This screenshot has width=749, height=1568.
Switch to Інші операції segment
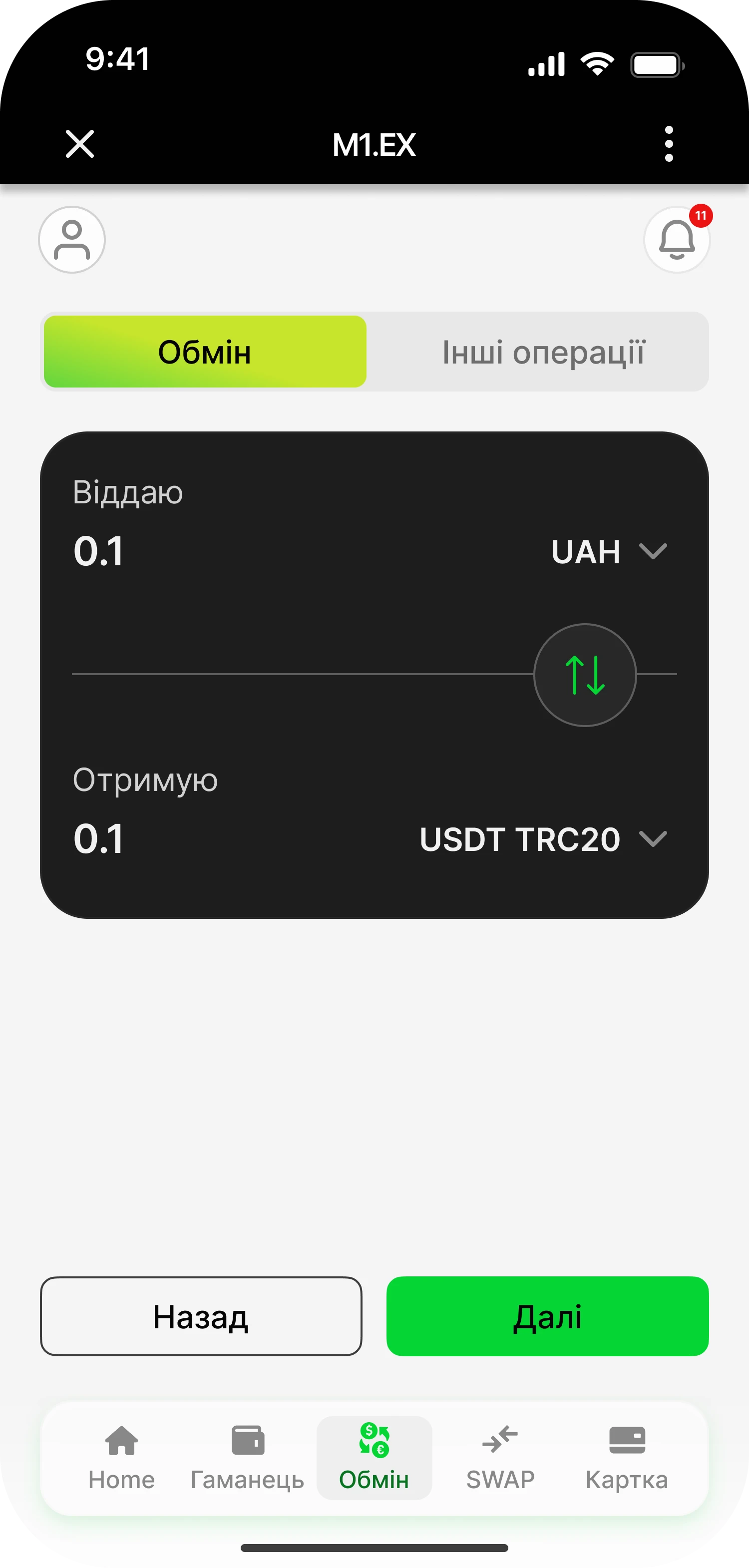click(x=543, y=352)
